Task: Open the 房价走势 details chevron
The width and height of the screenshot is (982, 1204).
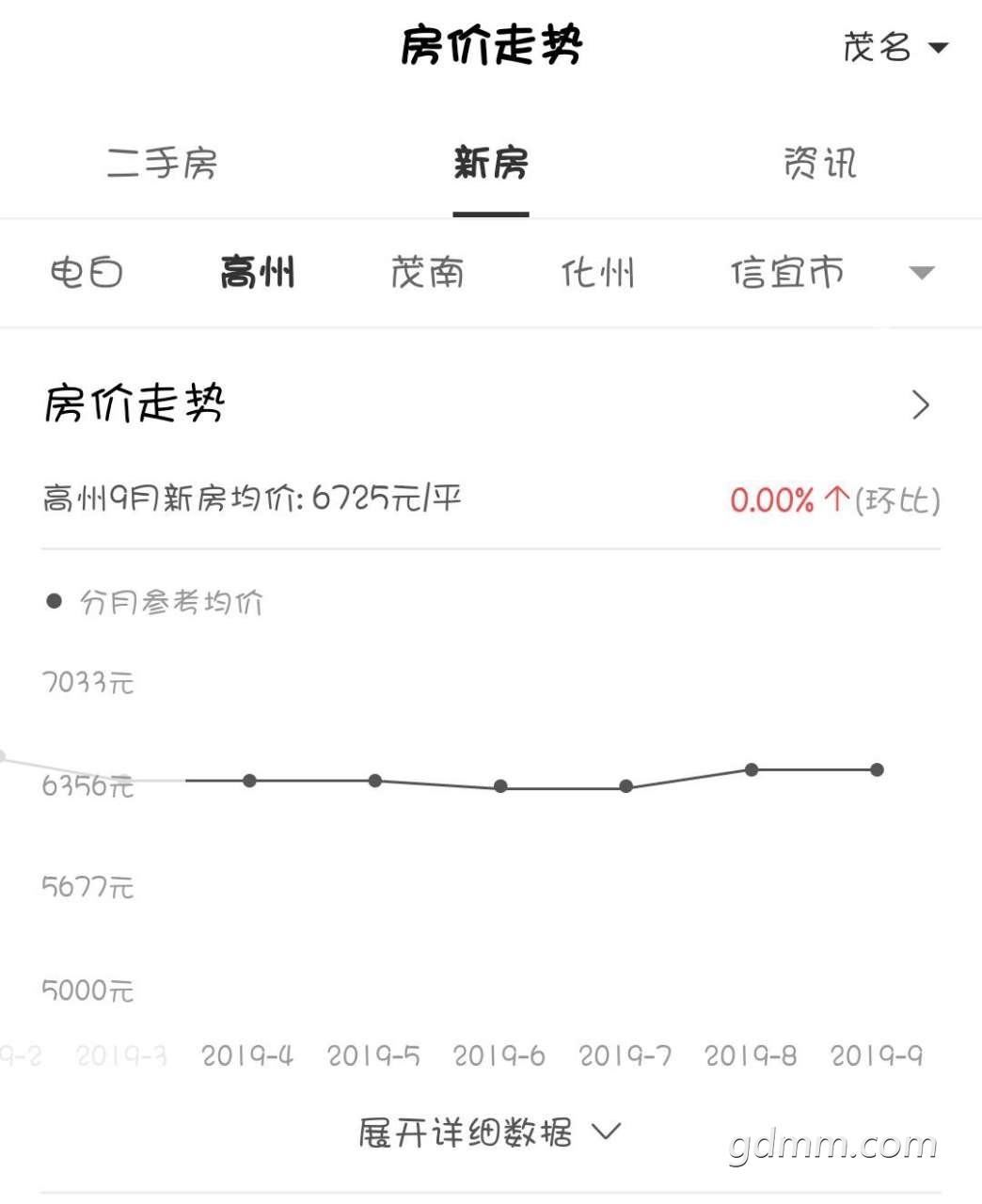Action: point(921,405)
